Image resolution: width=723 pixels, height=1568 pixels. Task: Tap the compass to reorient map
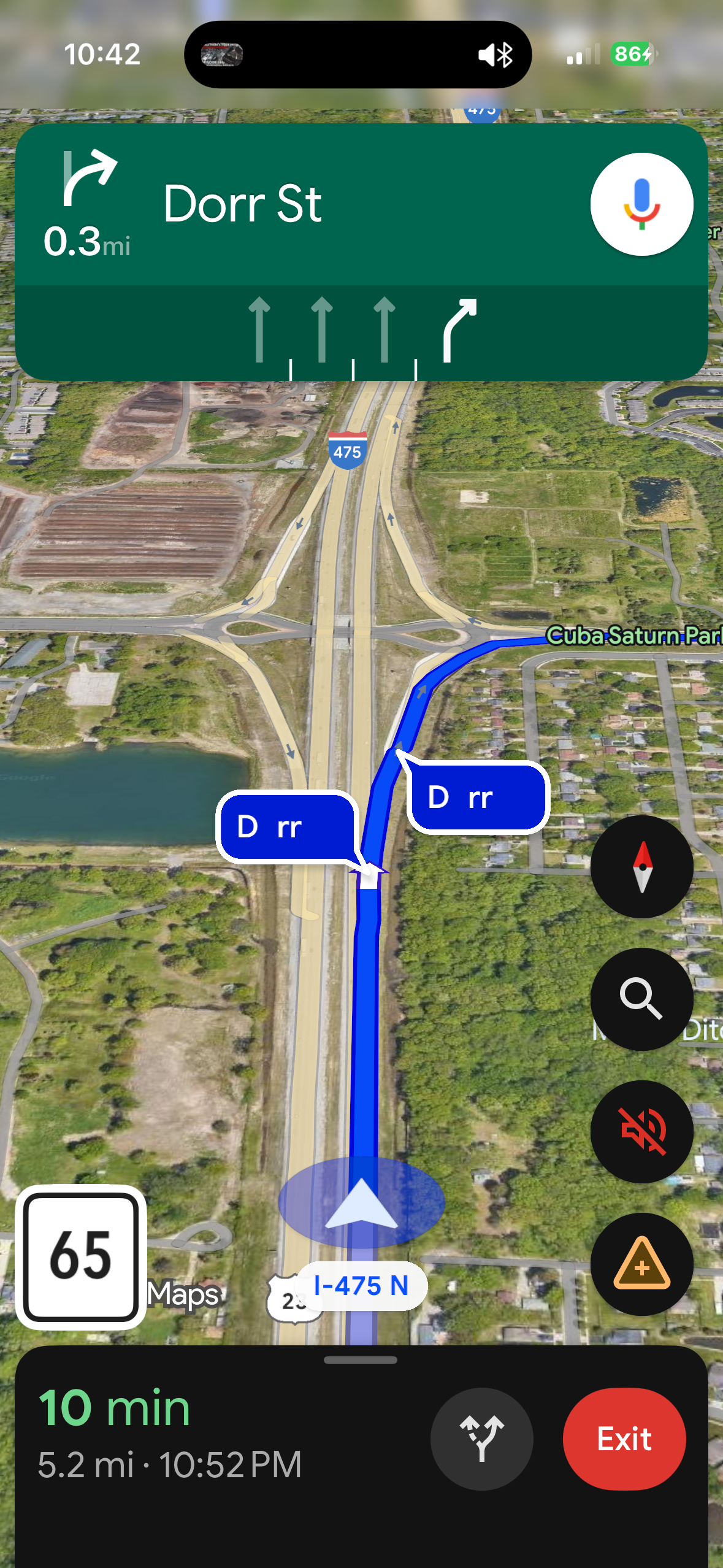tap(641, 867)
